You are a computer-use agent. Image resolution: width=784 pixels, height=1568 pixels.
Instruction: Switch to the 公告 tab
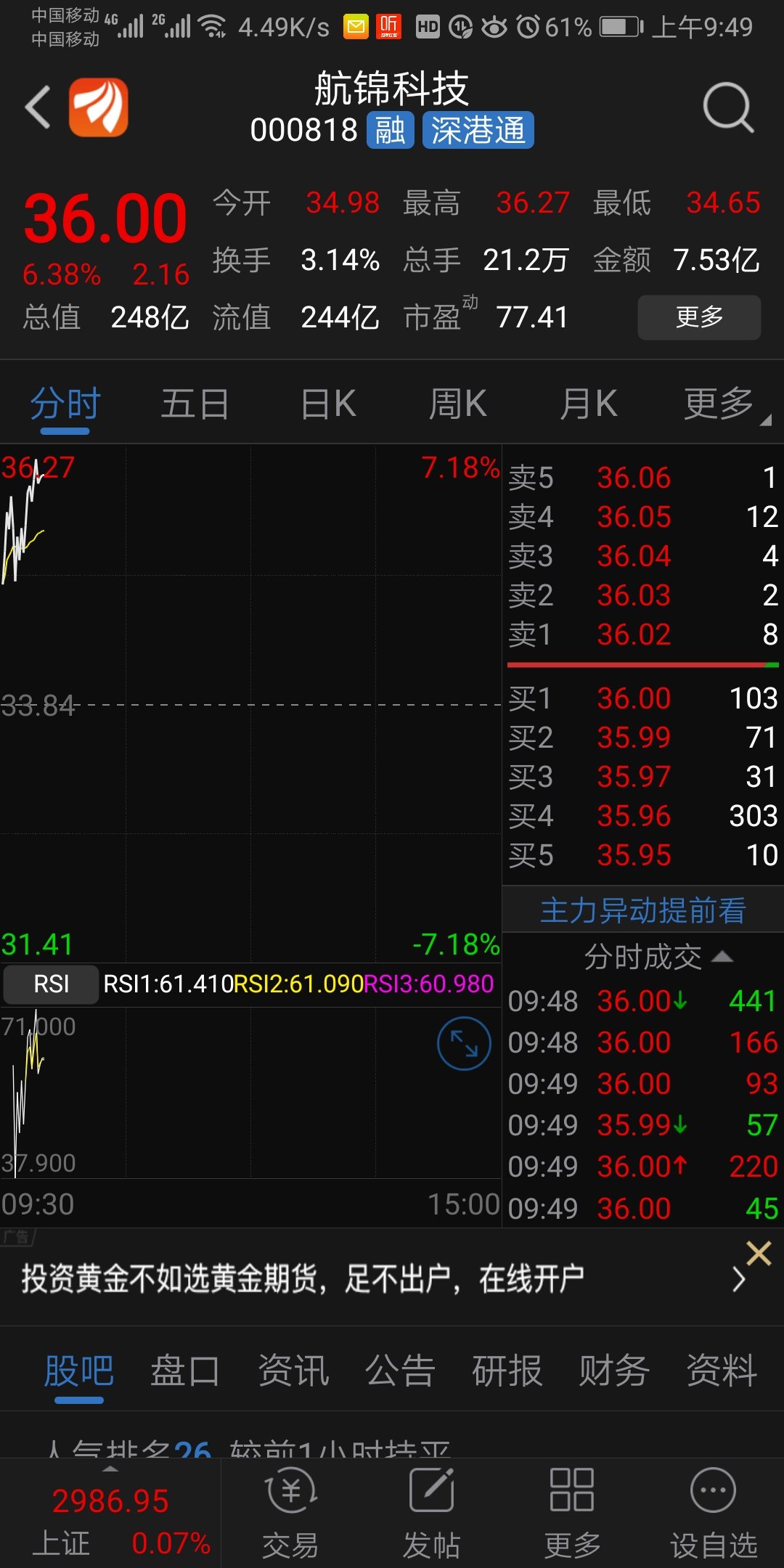[x=400, y=1371]
